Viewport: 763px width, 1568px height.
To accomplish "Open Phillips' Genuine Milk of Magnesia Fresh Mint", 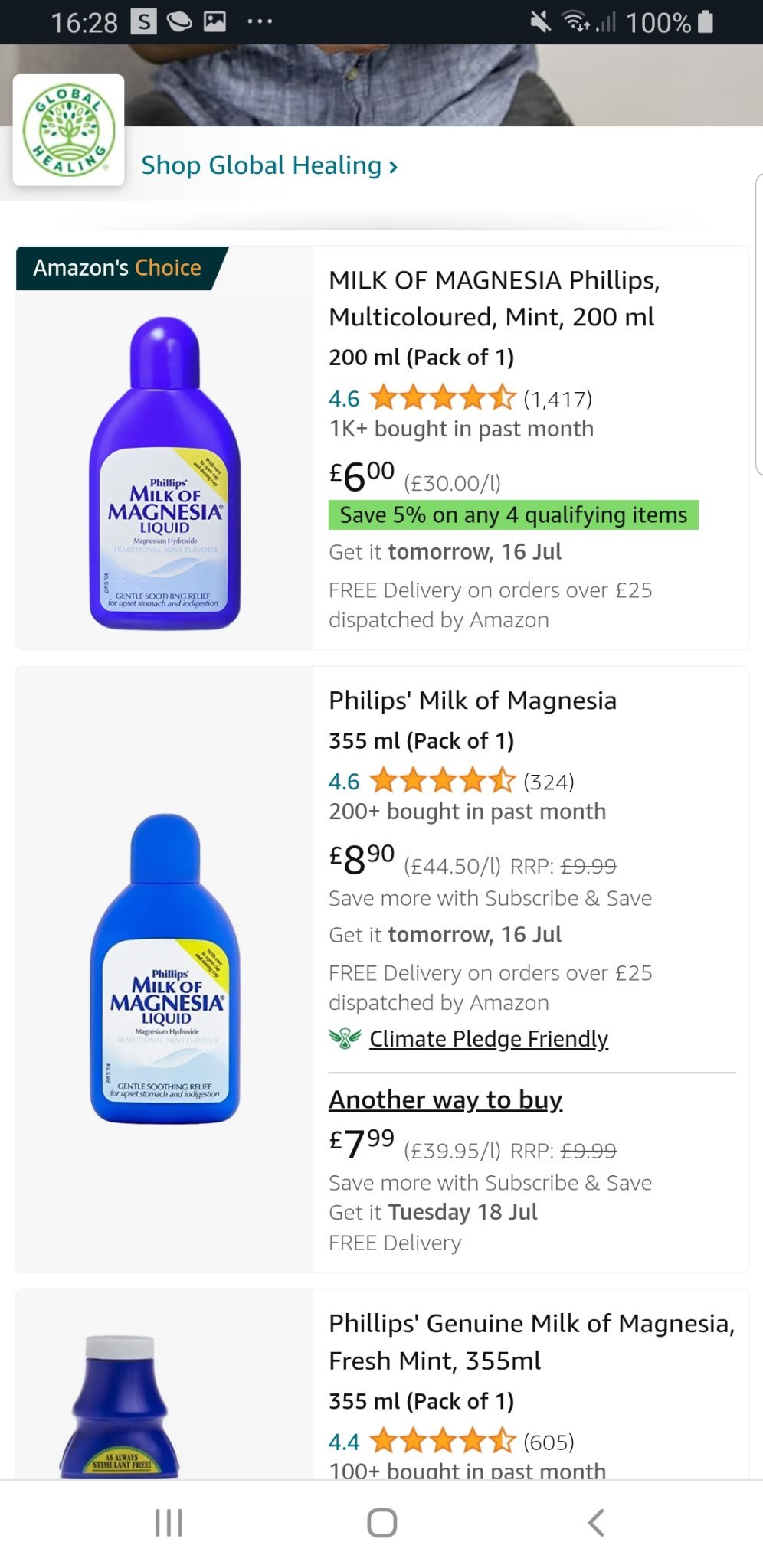I will click(531, 1341).
